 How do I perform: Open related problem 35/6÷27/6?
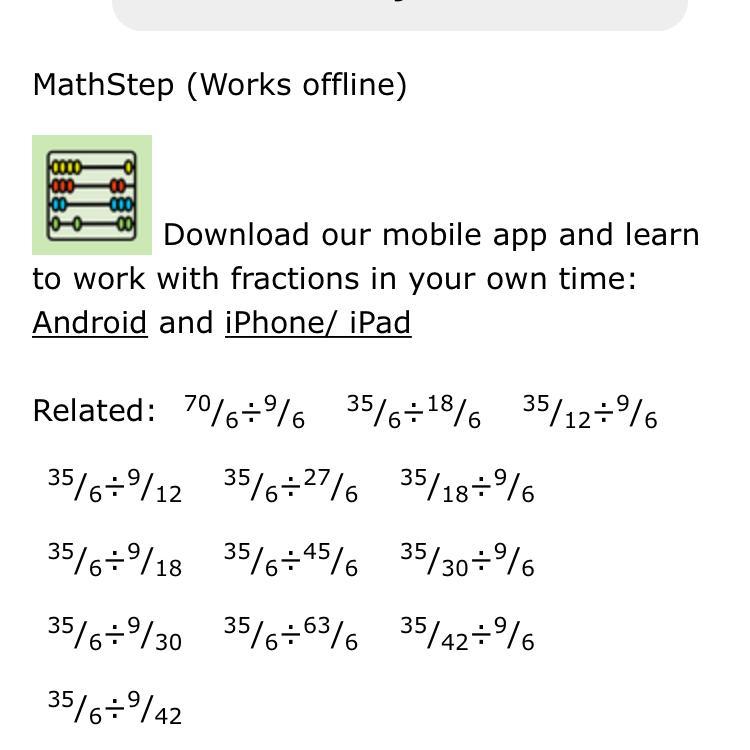point(291,485)
